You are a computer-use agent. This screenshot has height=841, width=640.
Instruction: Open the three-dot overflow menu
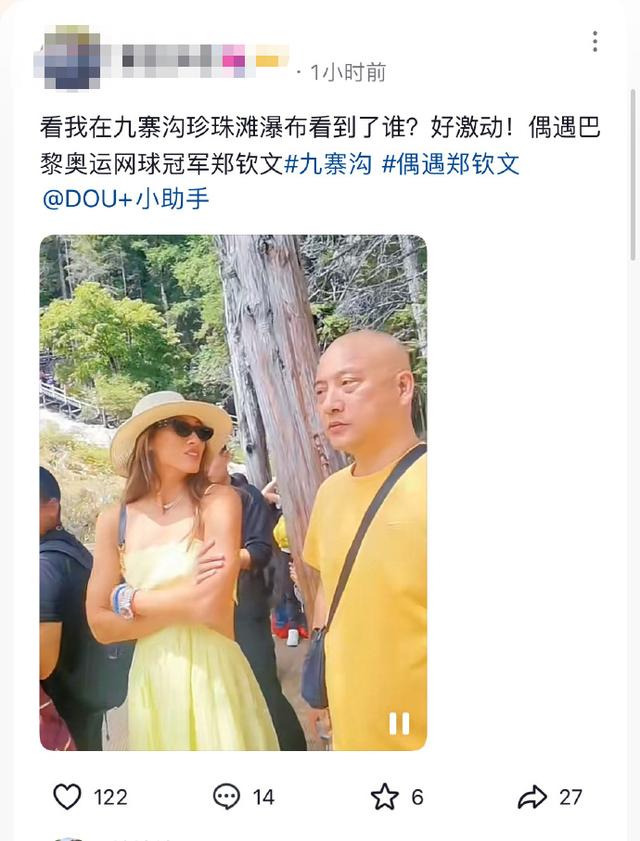[x=594, y=41]
